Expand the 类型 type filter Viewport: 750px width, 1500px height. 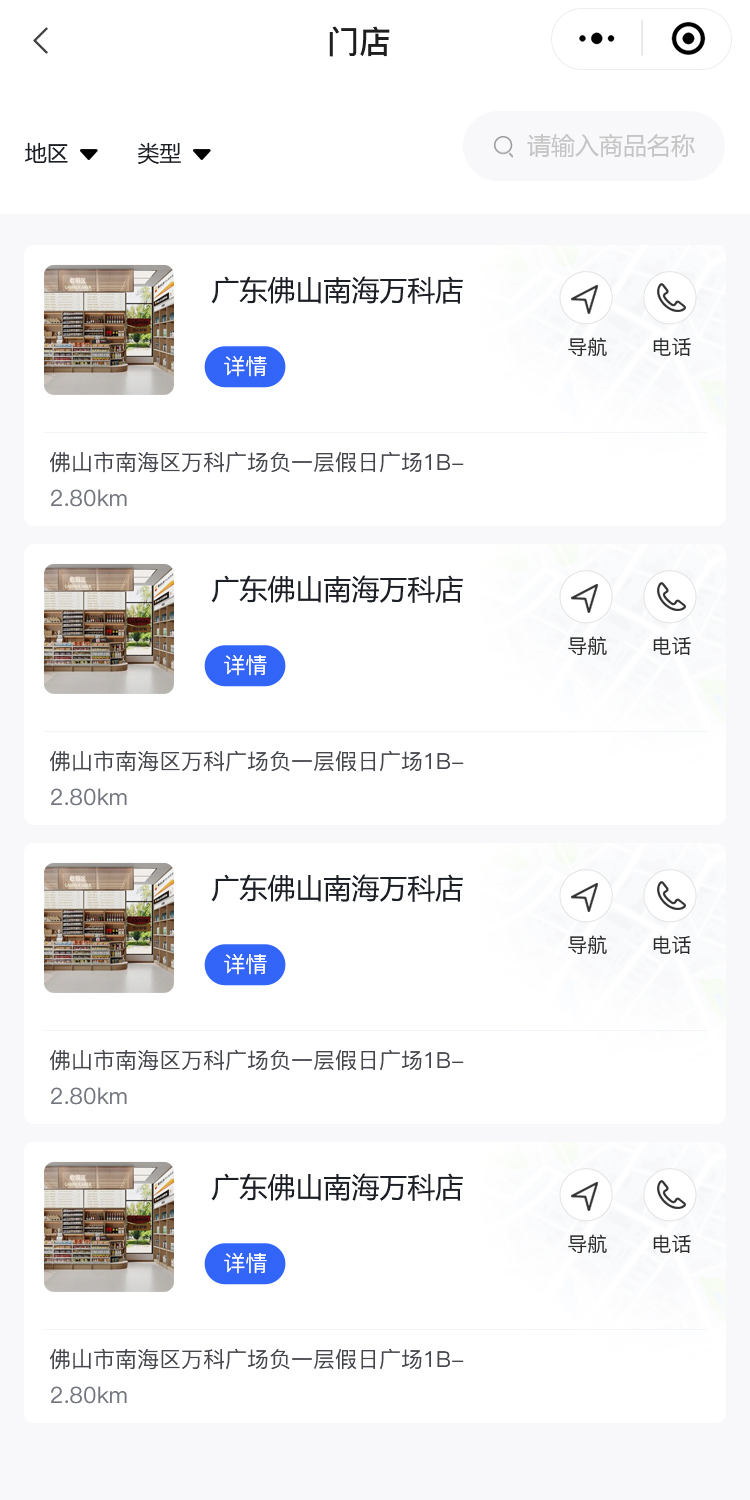click(174, 154)
